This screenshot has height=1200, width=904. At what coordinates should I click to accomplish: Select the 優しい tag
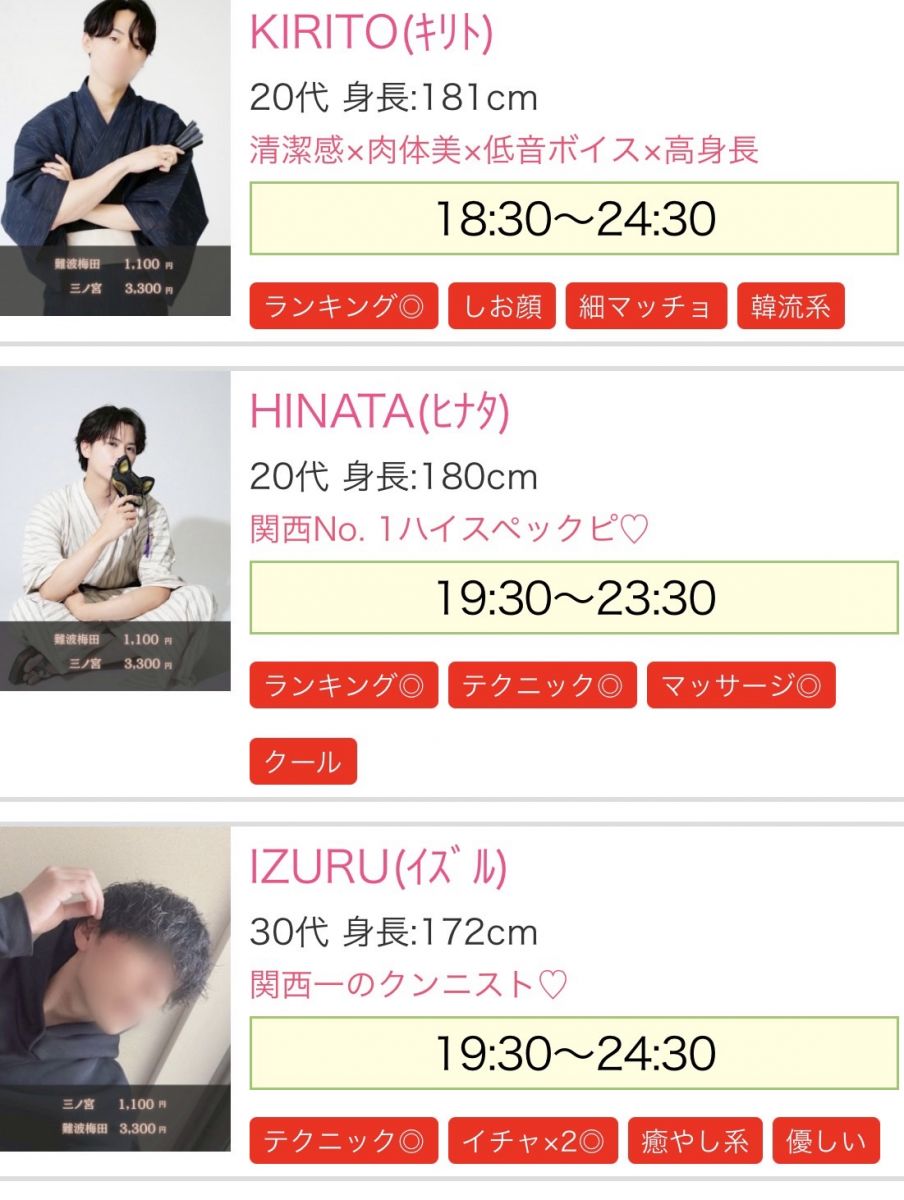pos(825,1141)
